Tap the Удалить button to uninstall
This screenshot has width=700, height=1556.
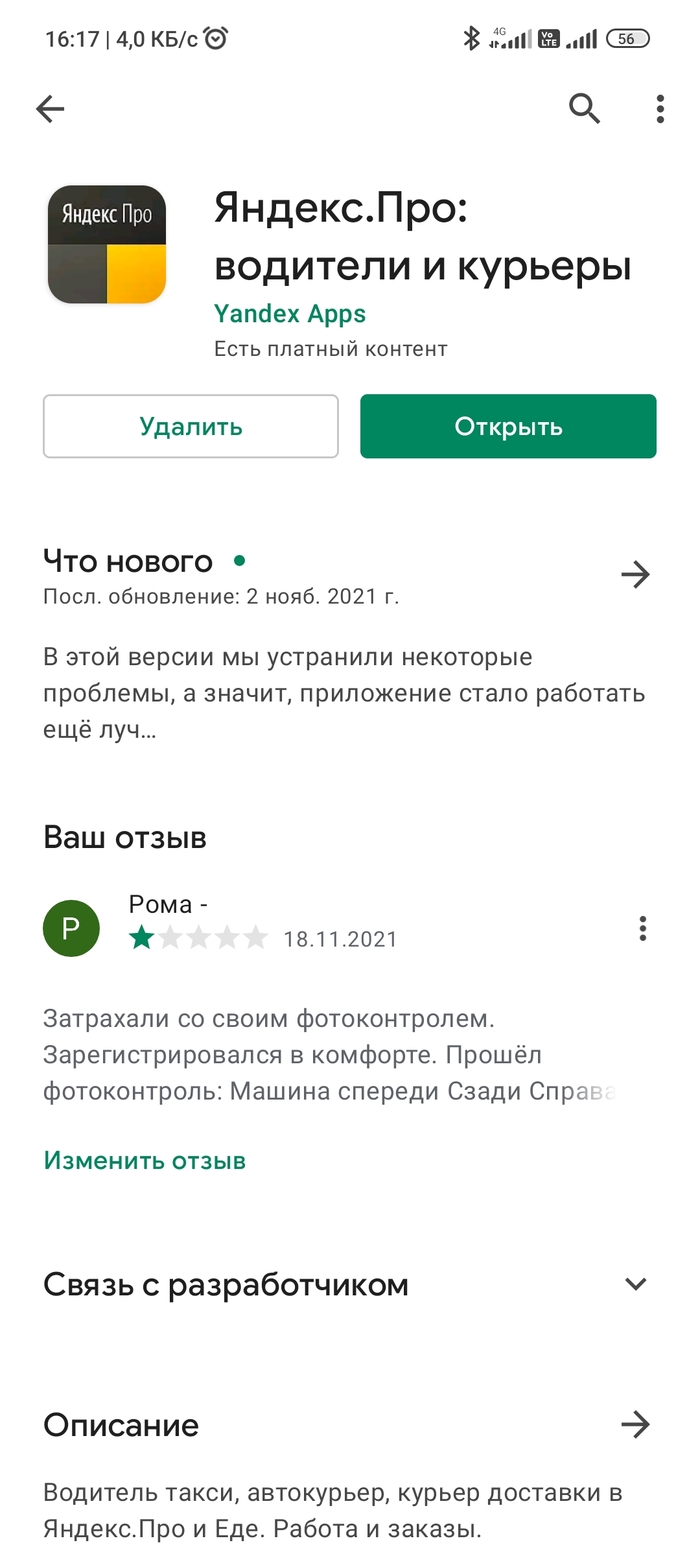click(191, 427)
